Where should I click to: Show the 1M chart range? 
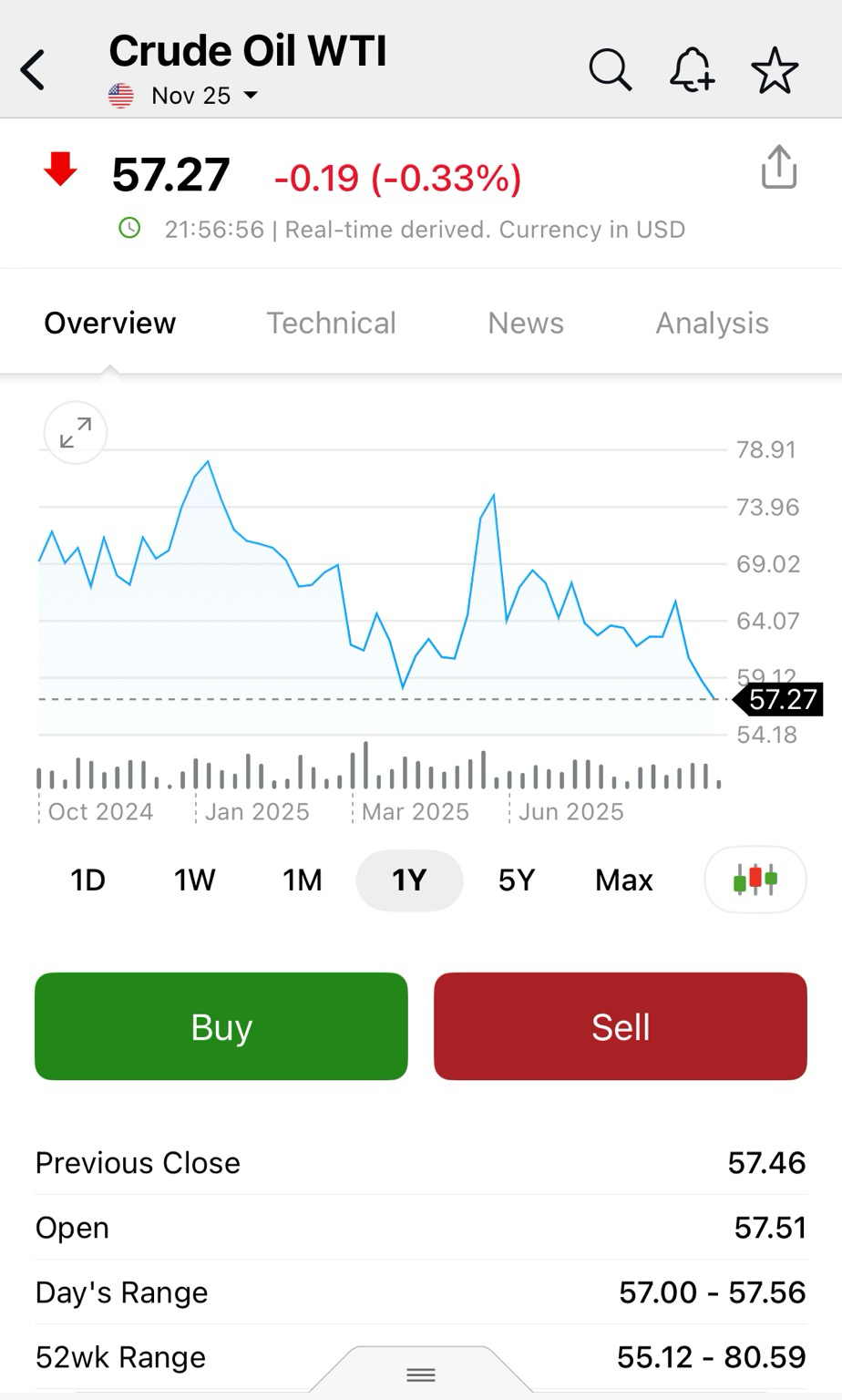click(x=303, y=880)
